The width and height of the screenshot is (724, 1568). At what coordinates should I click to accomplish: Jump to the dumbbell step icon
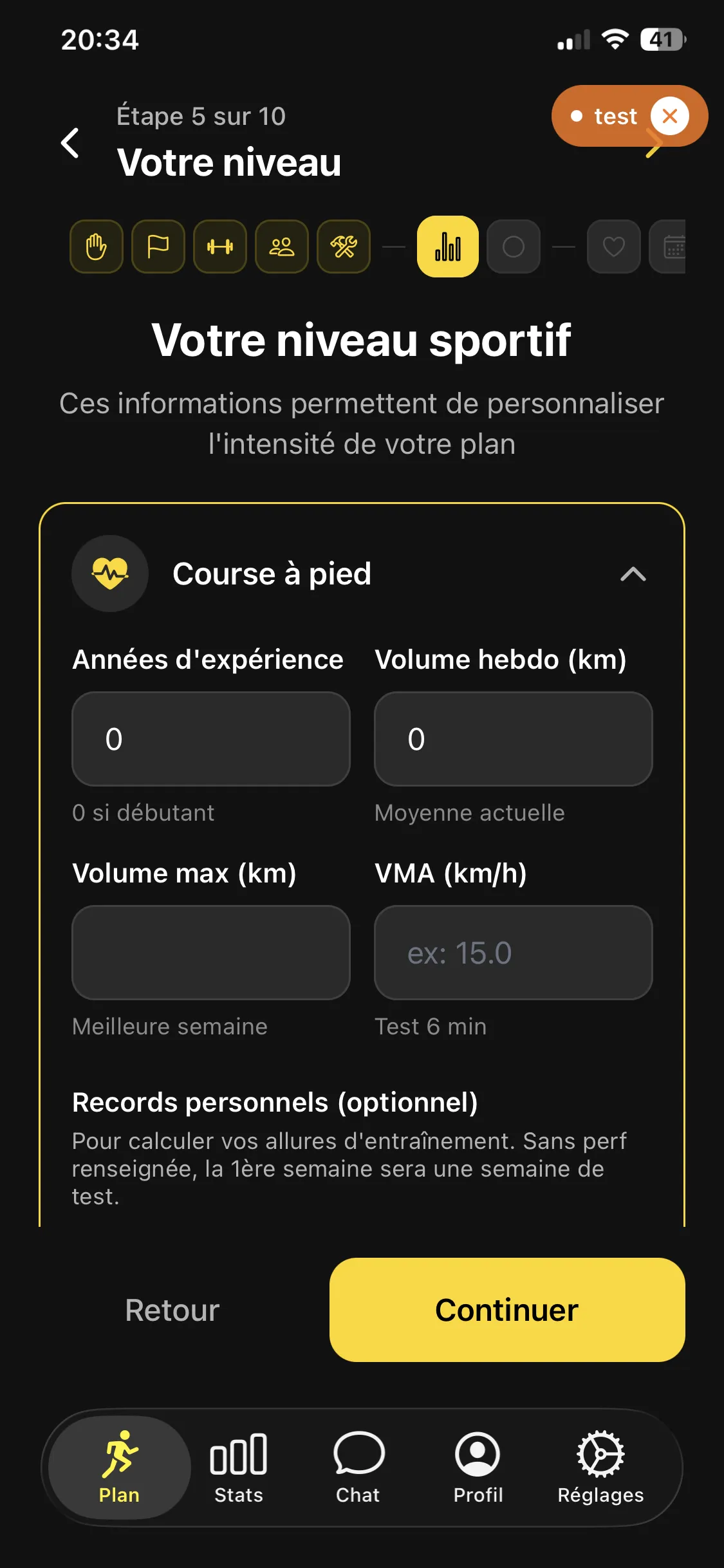(220, 247)
